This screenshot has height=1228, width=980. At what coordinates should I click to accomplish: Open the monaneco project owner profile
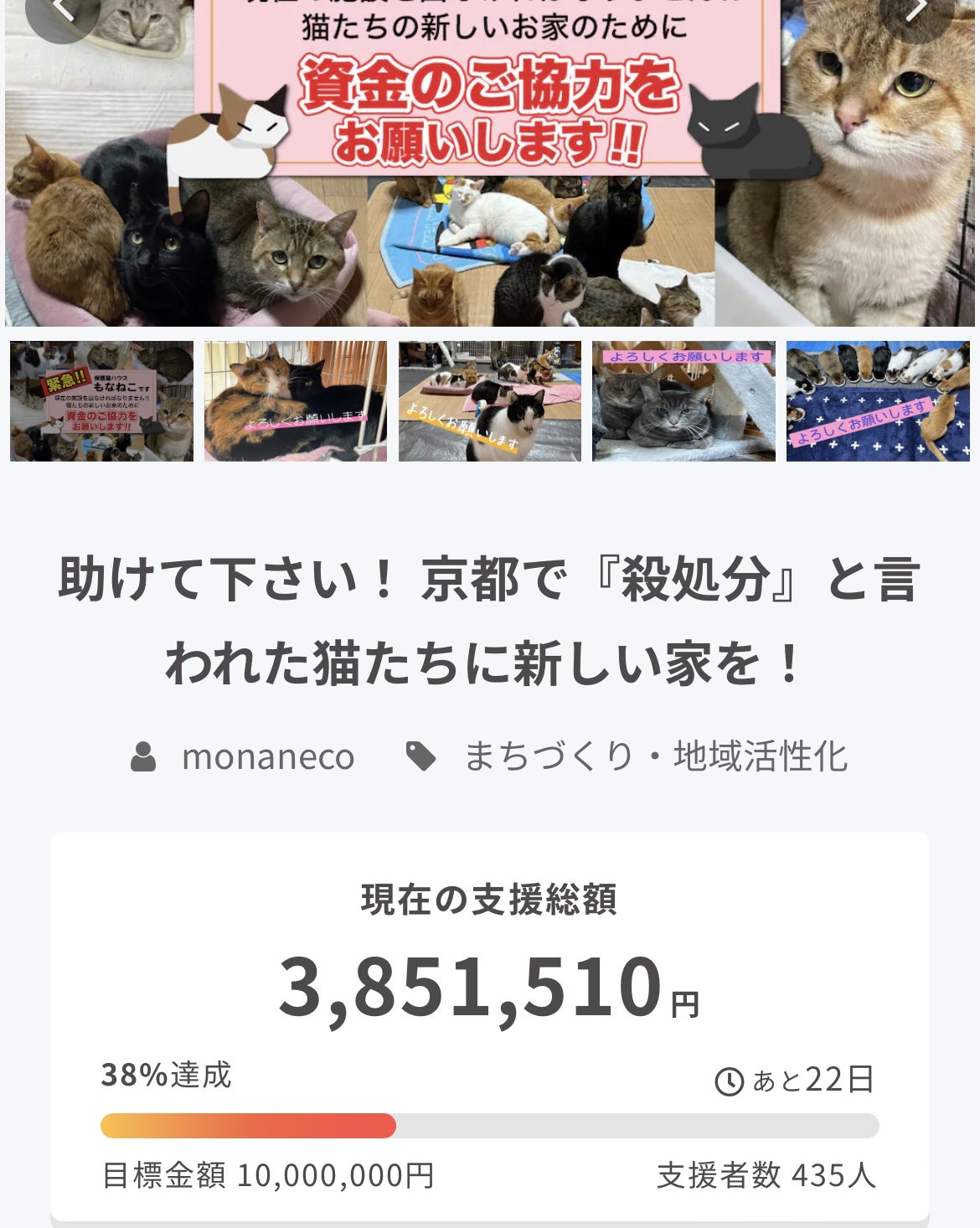(267, 756)
